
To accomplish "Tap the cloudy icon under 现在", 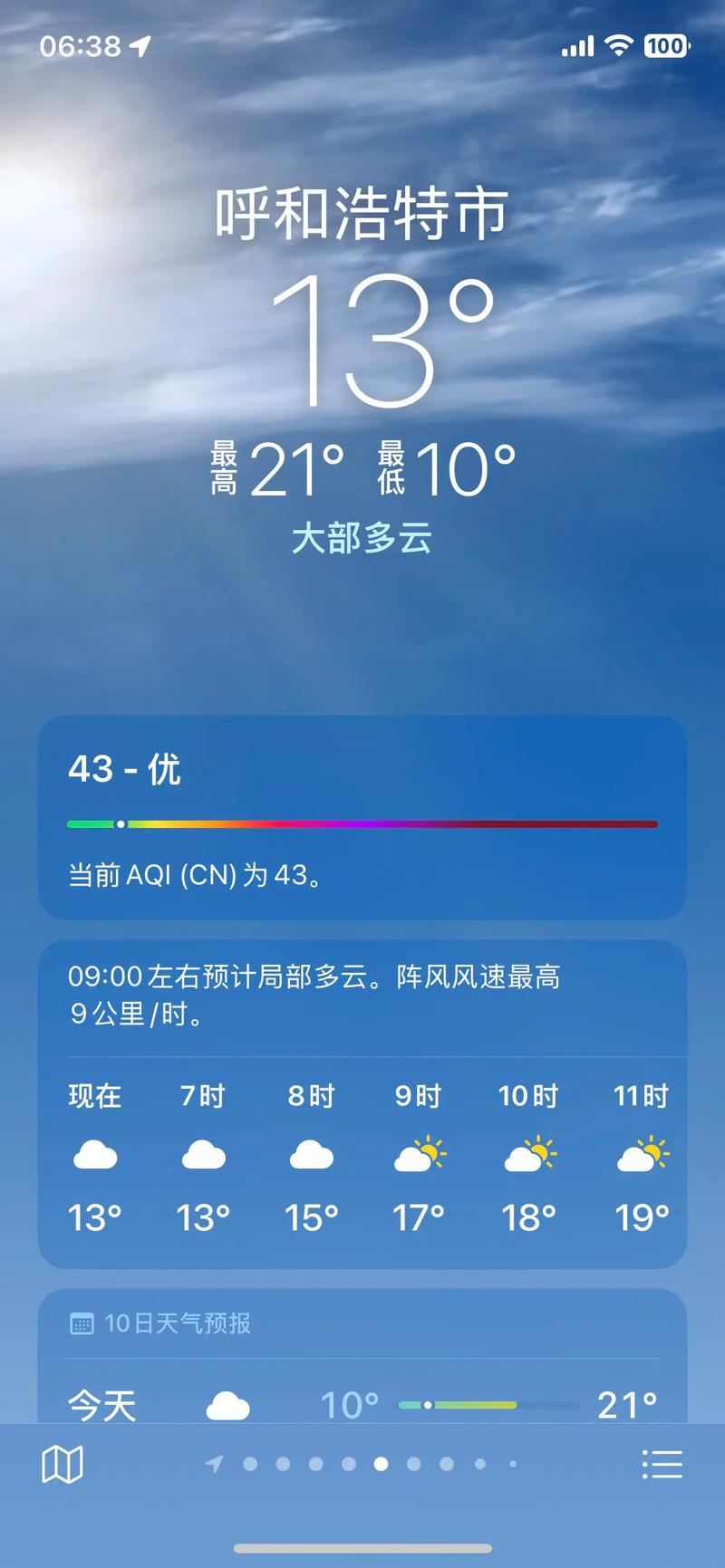I will [x=96, y=1152].
